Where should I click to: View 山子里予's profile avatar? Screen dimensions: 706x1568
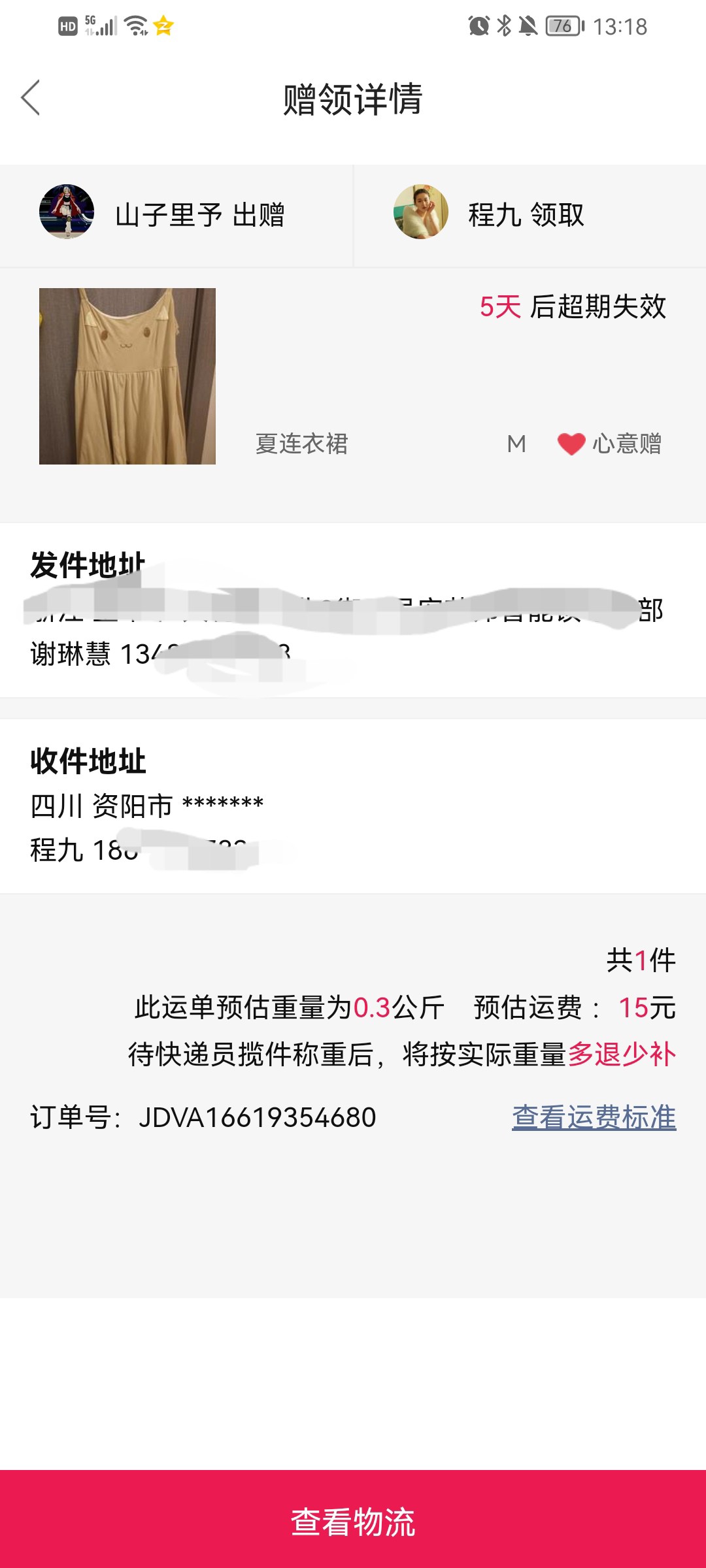67,212
